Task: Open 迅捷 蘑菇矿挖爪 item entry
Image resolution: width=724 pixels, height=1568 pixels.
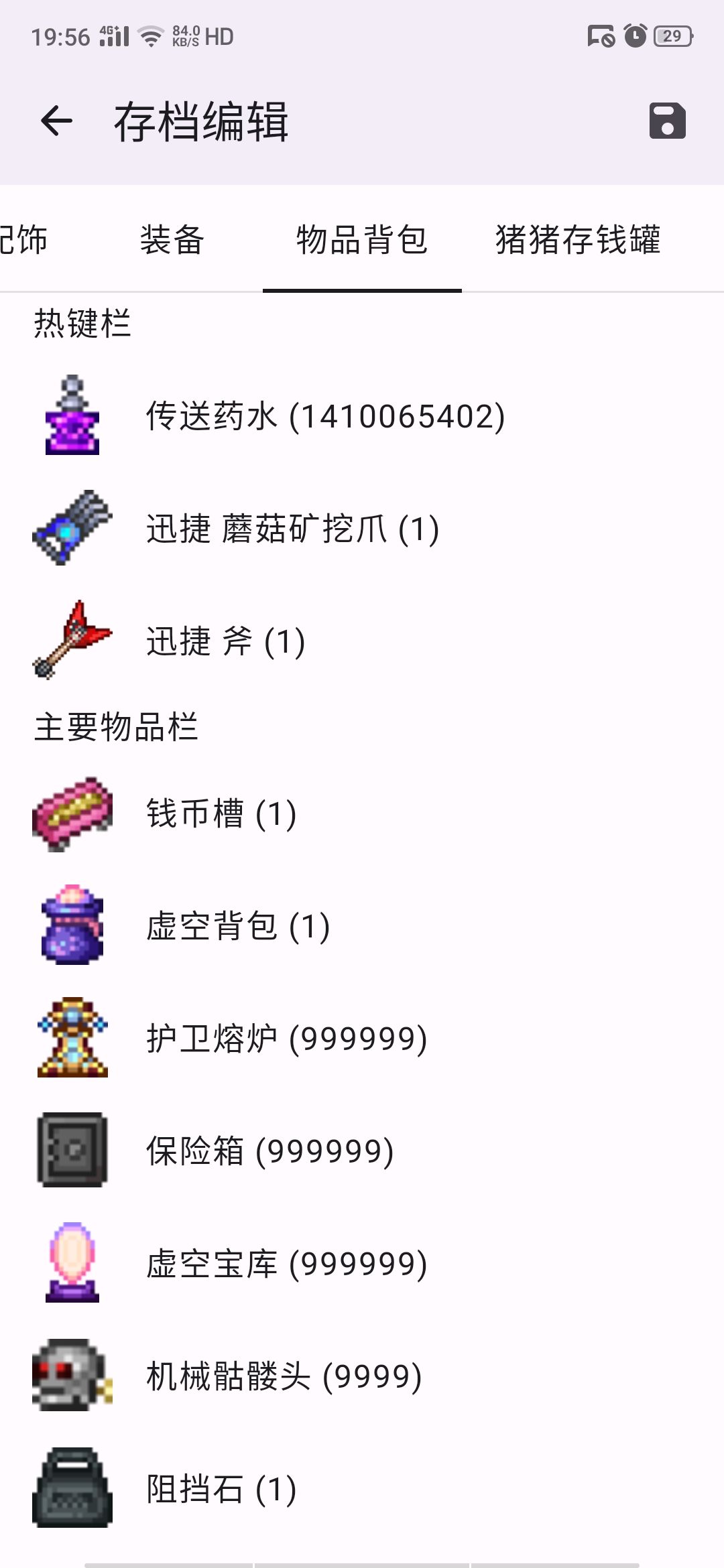Action: tap(292, 529)
